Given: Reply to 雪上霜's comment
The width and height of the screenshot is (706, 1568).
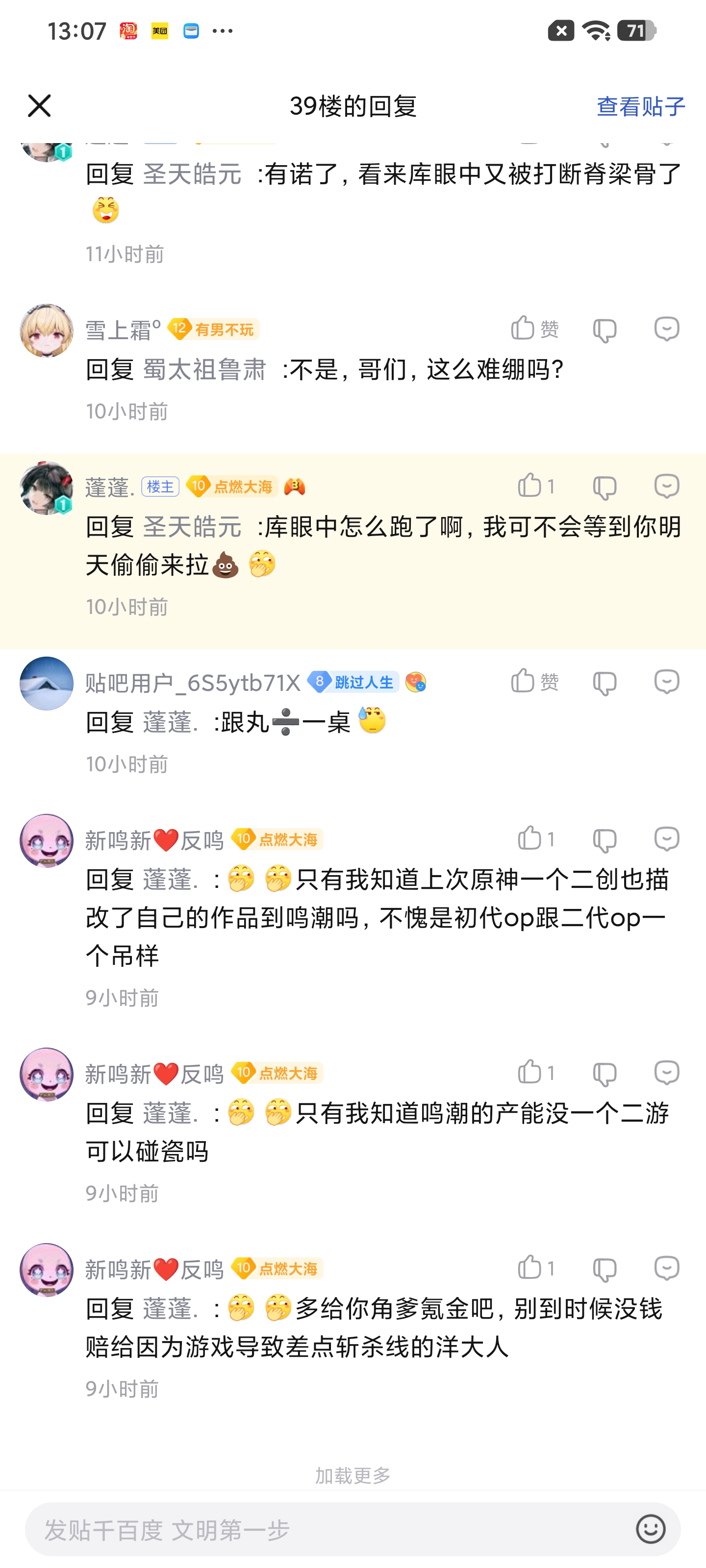Looking at the screenshot, I should (666, 329).
